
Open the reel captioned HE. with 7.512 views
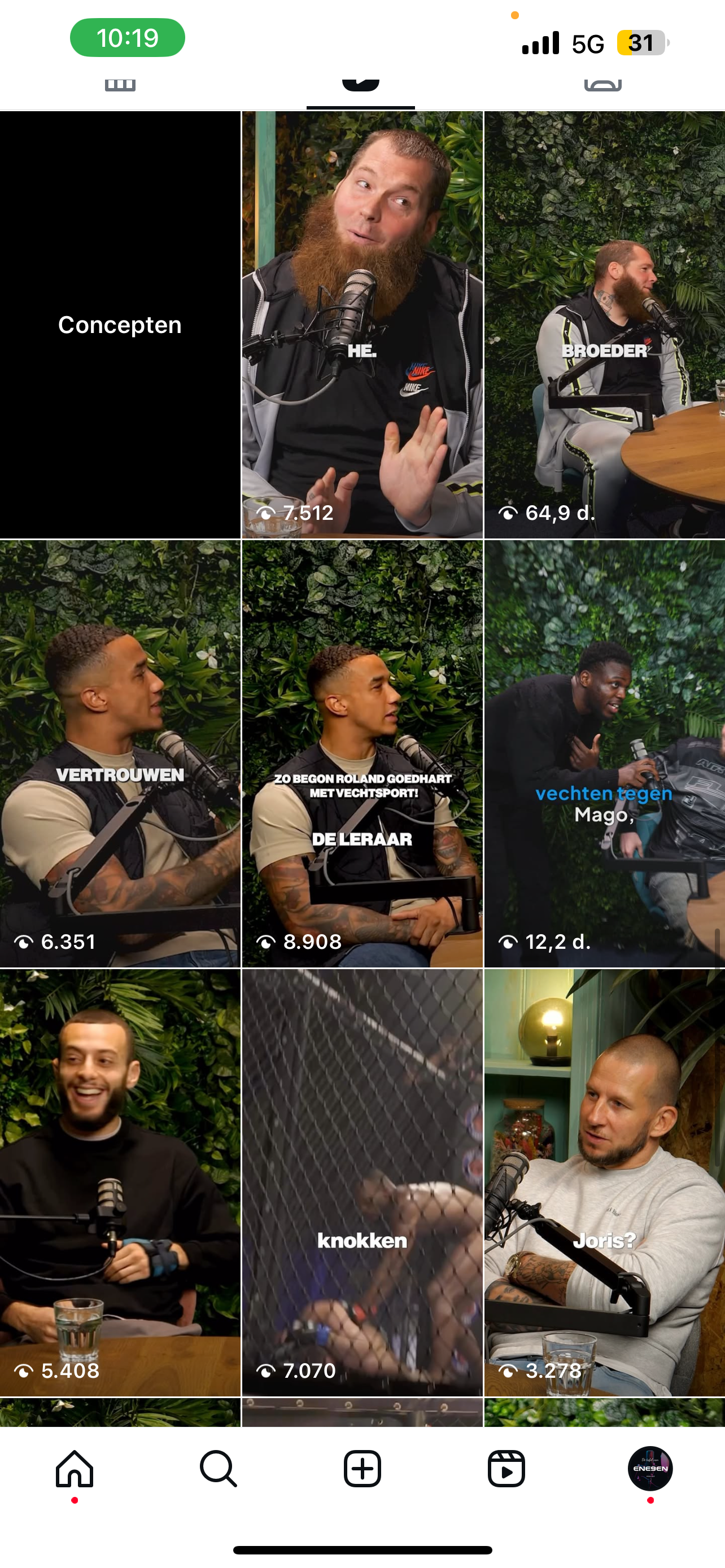click(362, 325)
